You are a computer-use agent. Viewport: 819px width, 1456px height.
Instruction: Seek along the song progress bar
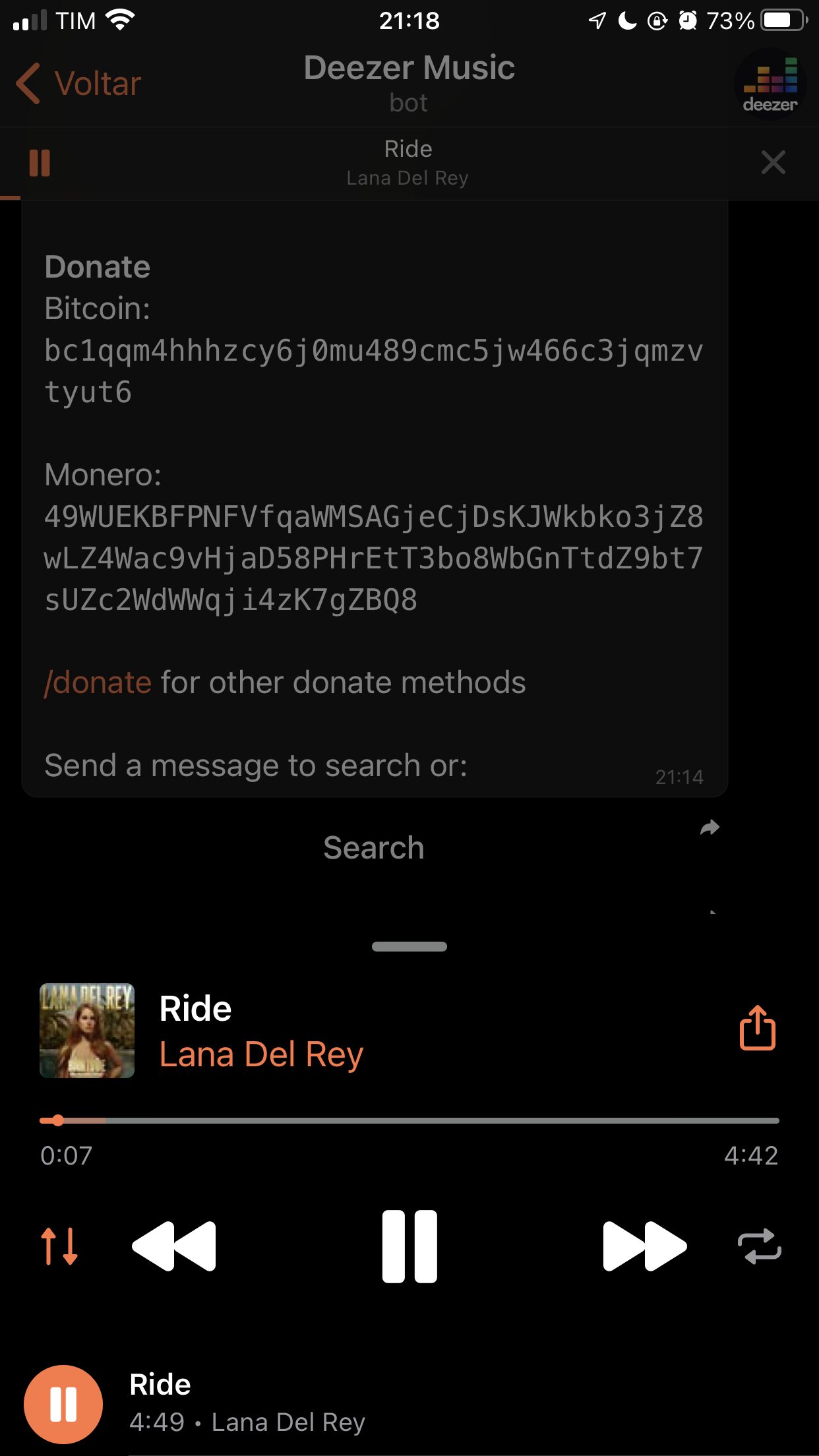[409, 1120]
